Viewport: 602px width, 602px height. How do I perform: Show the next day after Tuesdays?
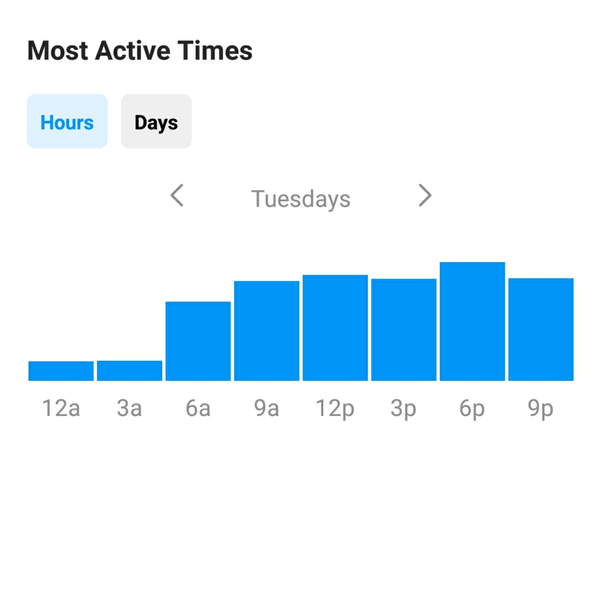[425, 195]
